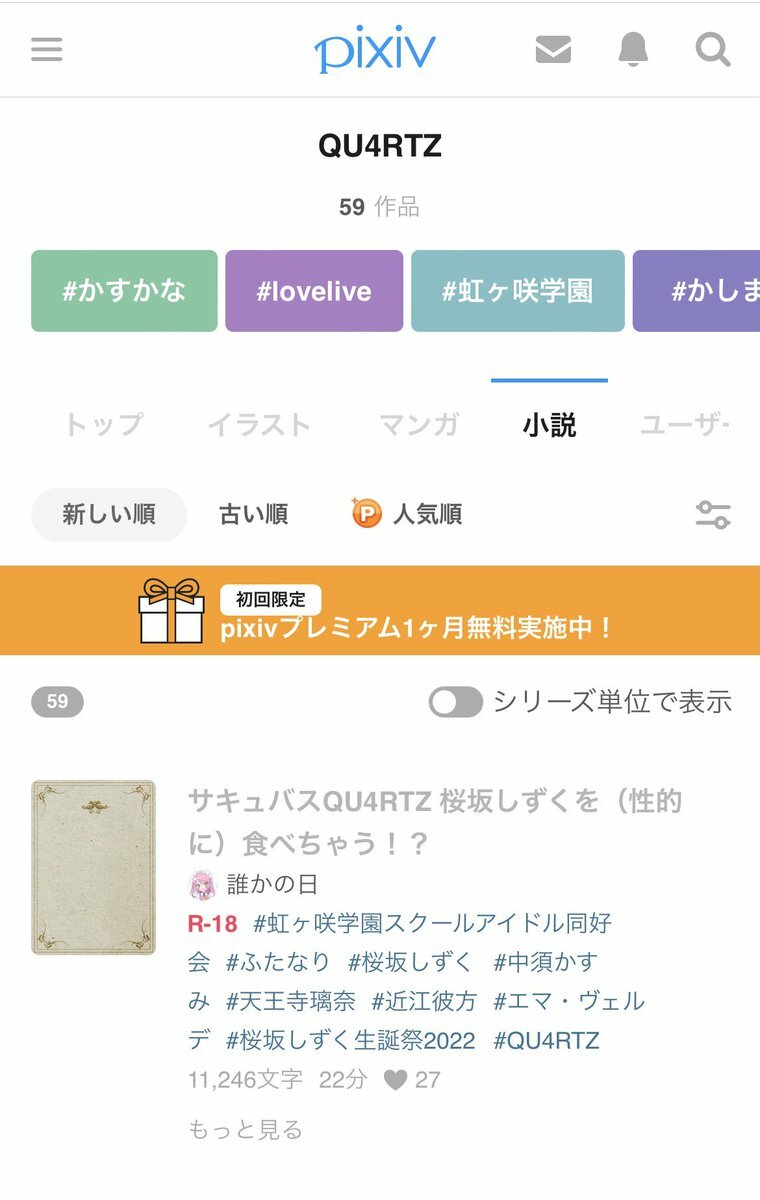Like the novel with the heart icon
Image resolution: width=760 pixels, height=1200 pixels.
396,1080
